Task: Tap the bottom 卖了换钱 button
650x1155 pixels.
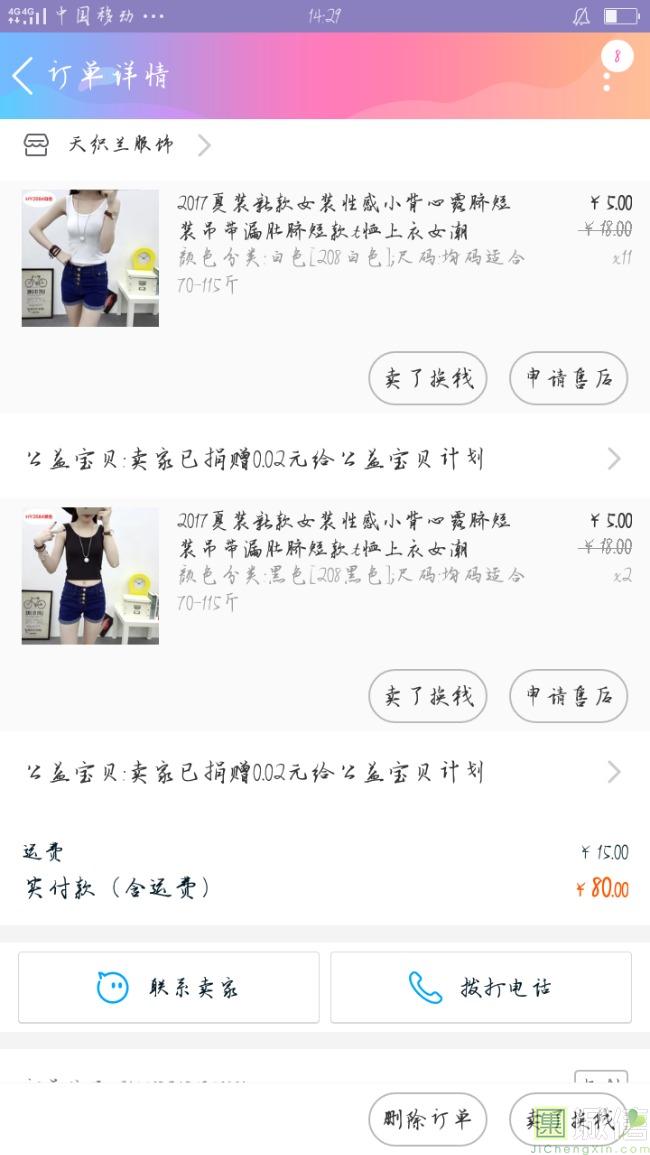Action: pos(568,1119)
